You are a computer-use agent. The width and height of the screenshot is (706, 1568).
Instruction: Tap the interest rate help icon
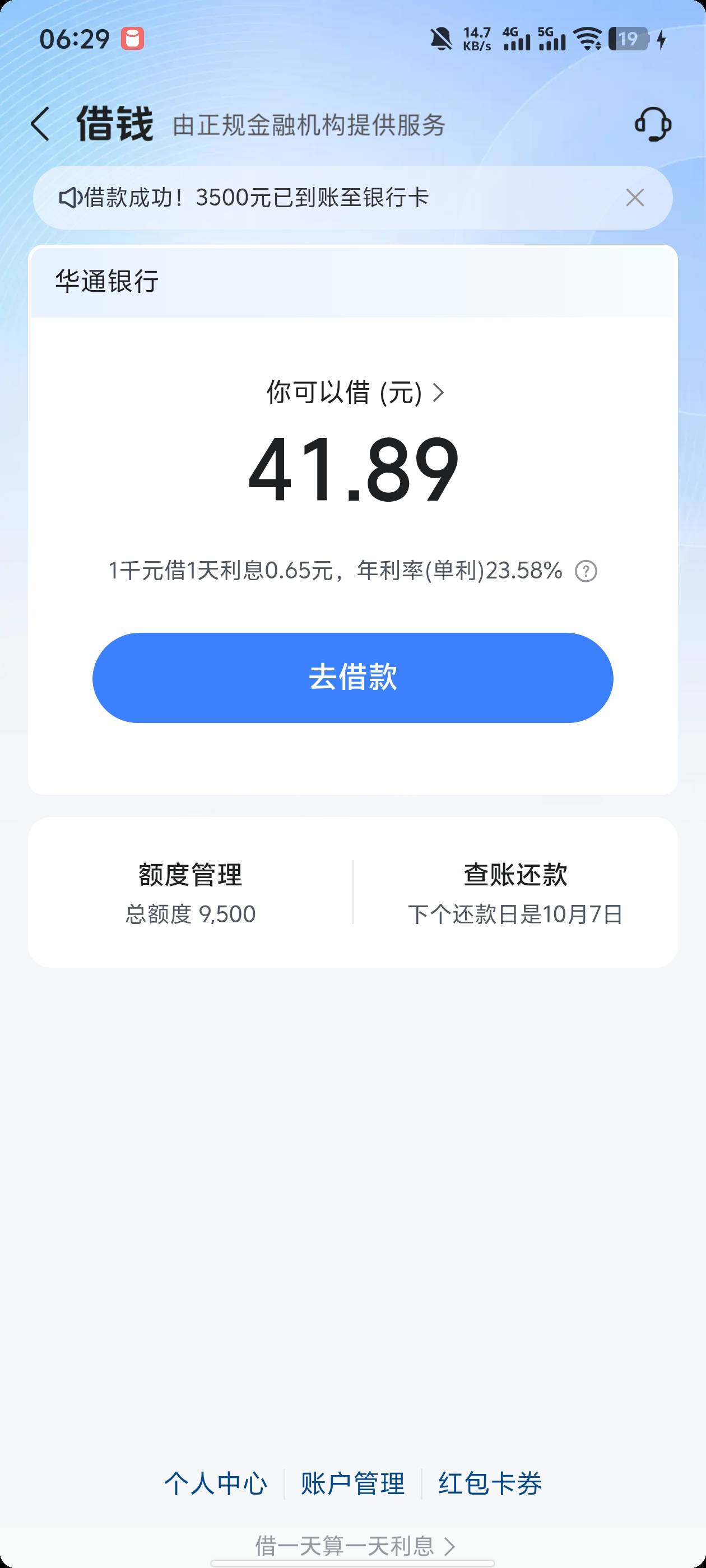(x=586, y=571)
